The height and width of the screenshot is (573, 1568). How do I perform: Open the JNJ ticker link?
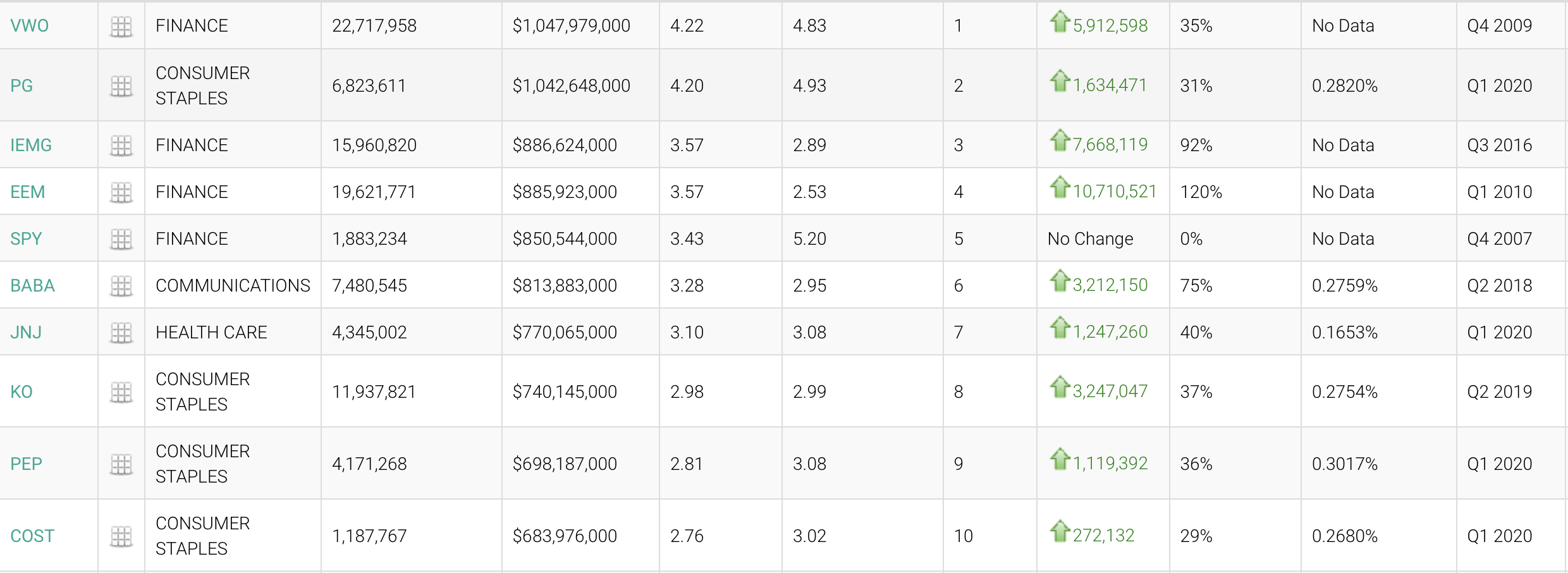[26, 332]
